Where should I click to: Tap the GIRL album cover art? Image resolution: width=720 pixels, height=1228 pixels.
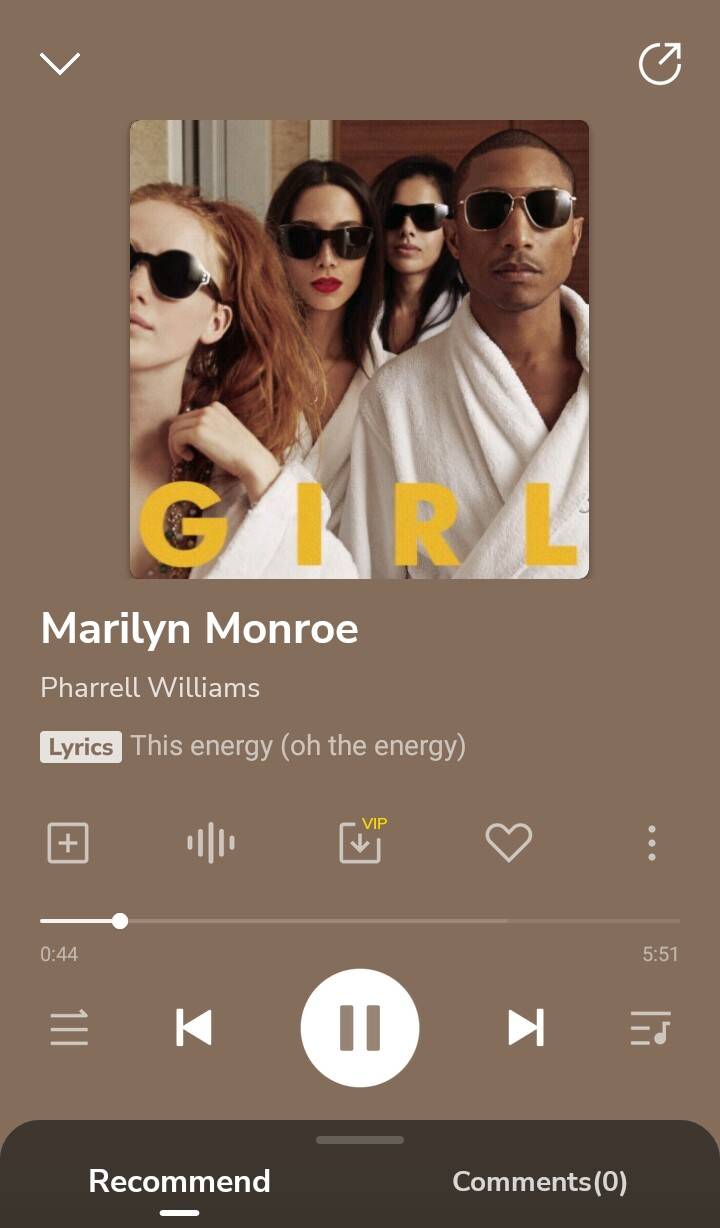pos(359,349)
